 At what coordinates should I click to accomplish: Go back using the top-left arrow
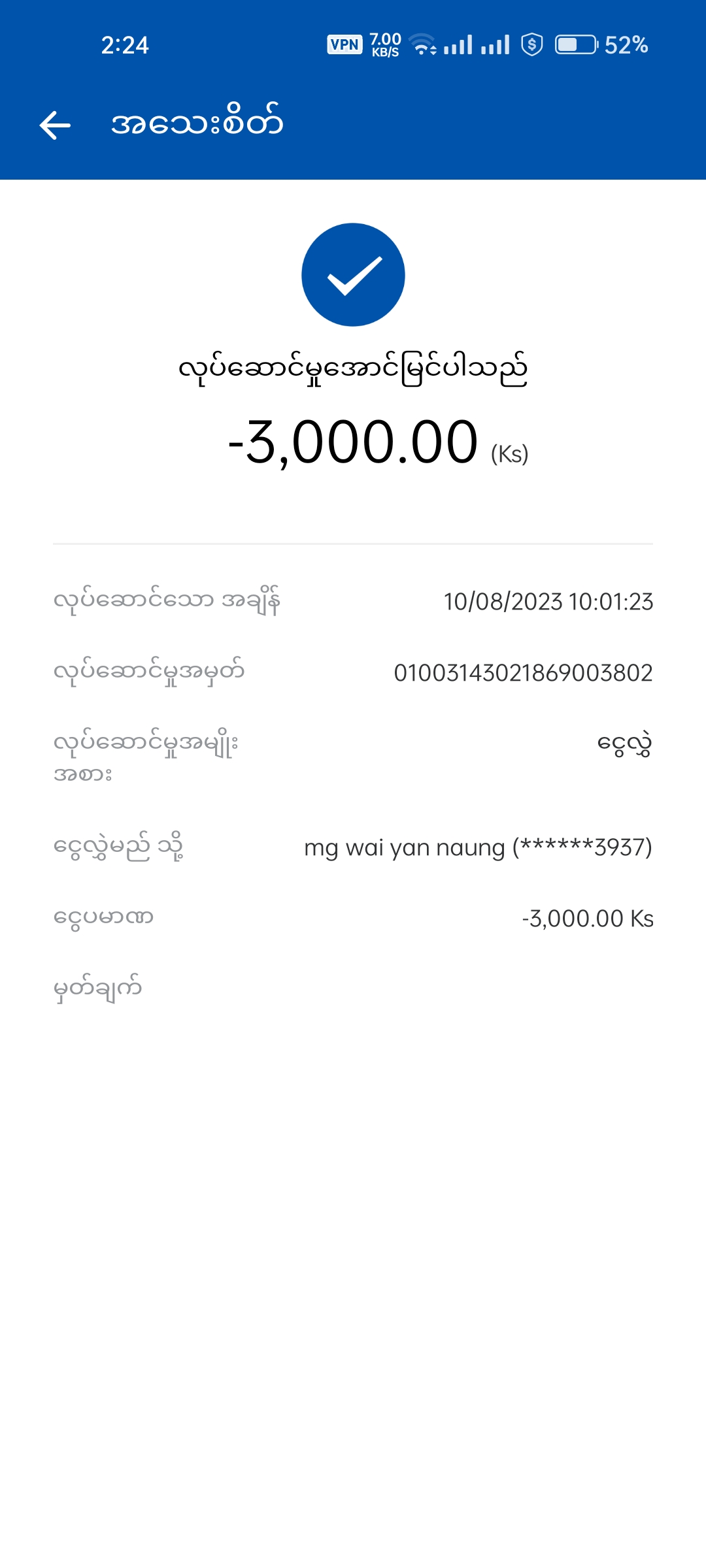pyautogui.click(x=55, y=125)
